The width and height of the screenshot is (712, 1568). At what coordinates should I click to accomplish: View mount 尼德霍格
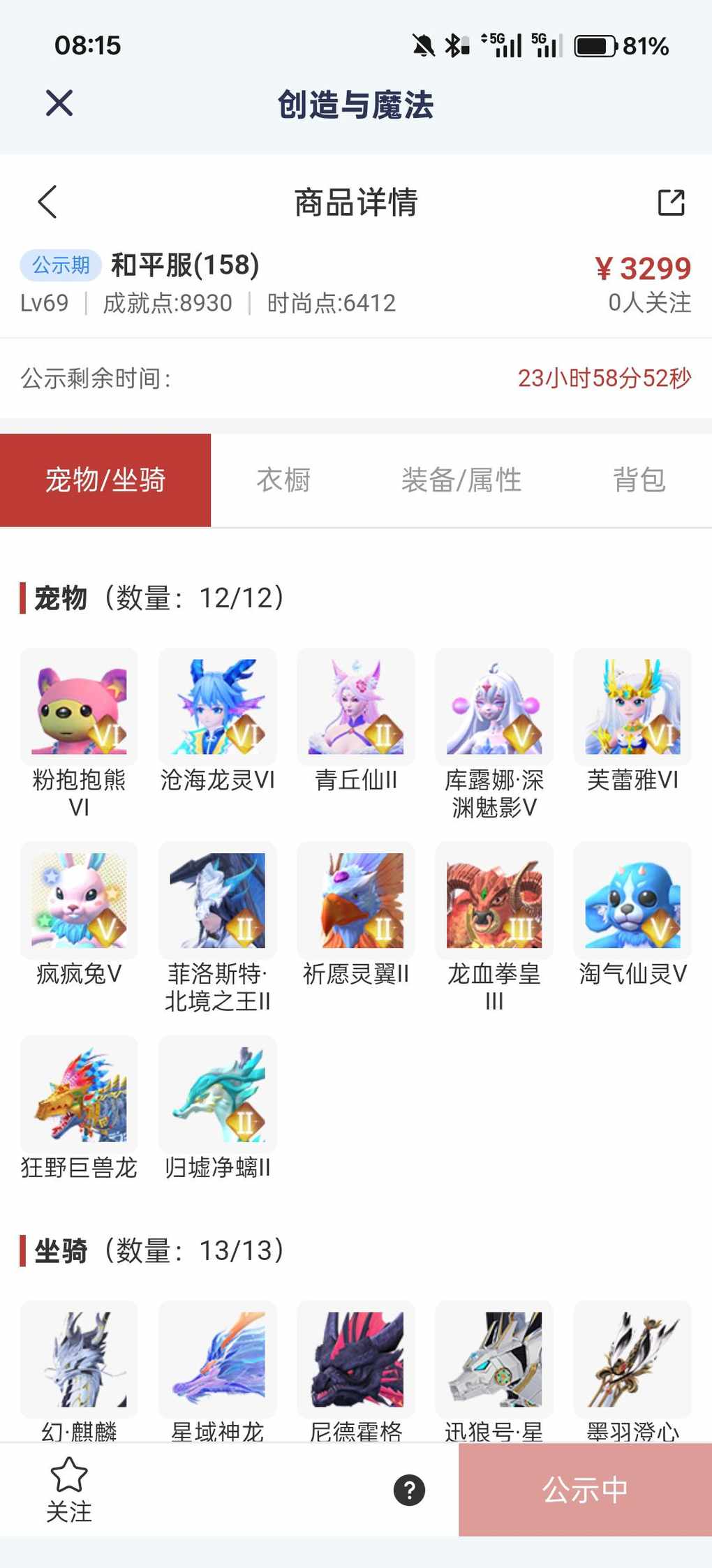[356, 1359]
